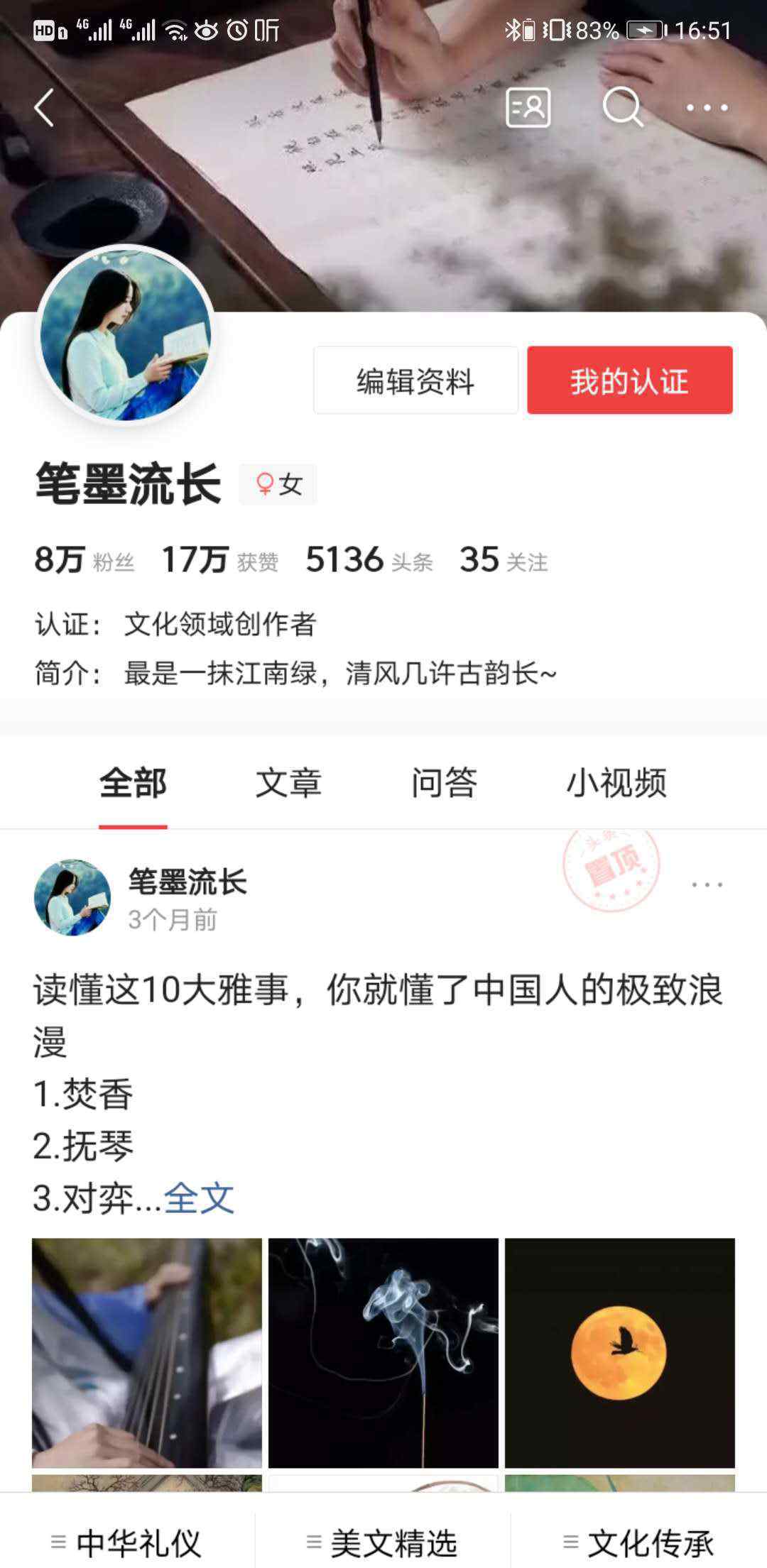Open the 8万 粉丝 followers list
This screenshot has width=767, height=1568.
(x=84, y=561)
